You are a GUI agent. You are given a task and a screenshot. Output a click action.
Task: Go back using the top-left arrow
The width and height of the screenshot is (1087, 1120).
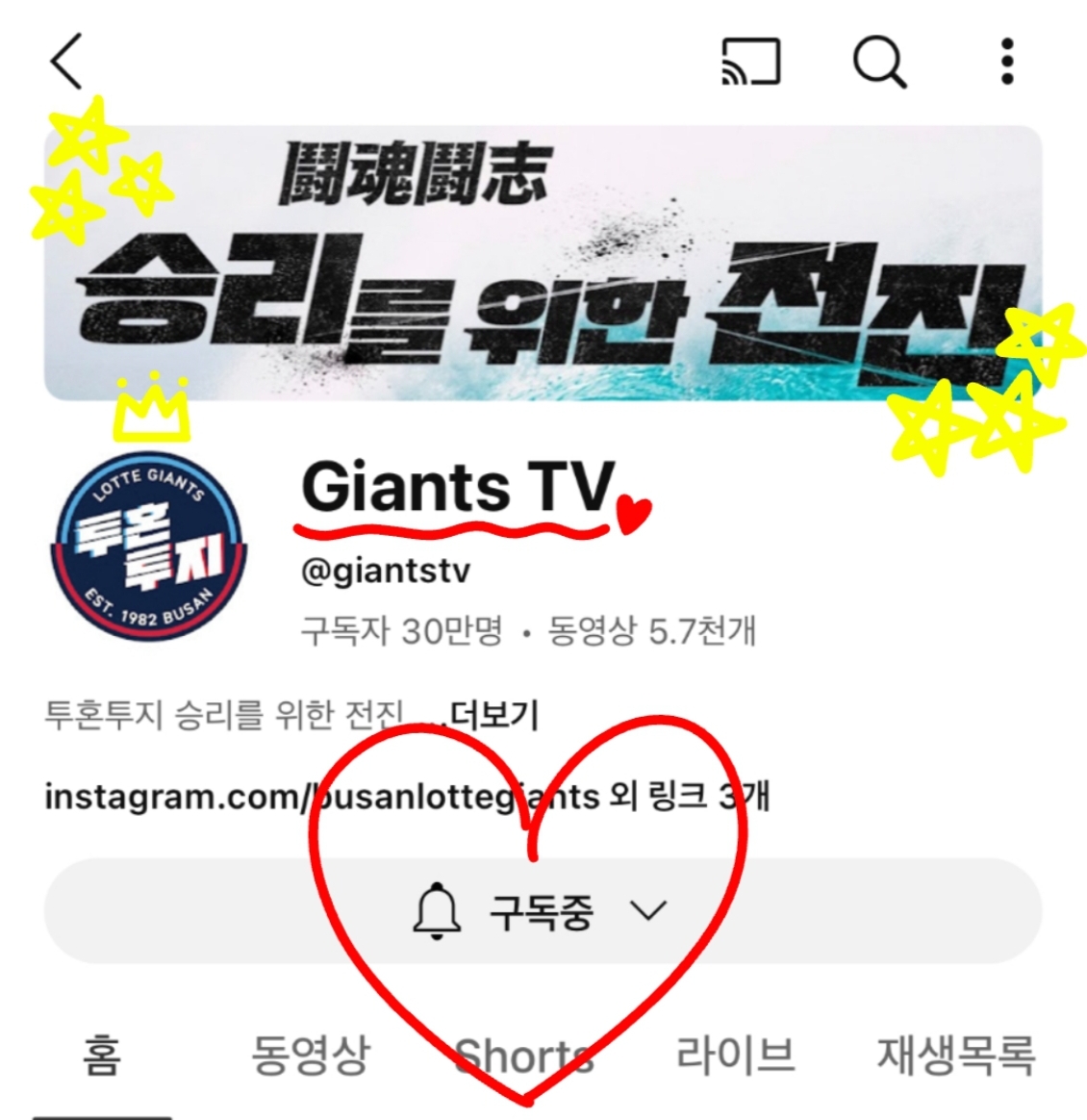tap(65, 63)
